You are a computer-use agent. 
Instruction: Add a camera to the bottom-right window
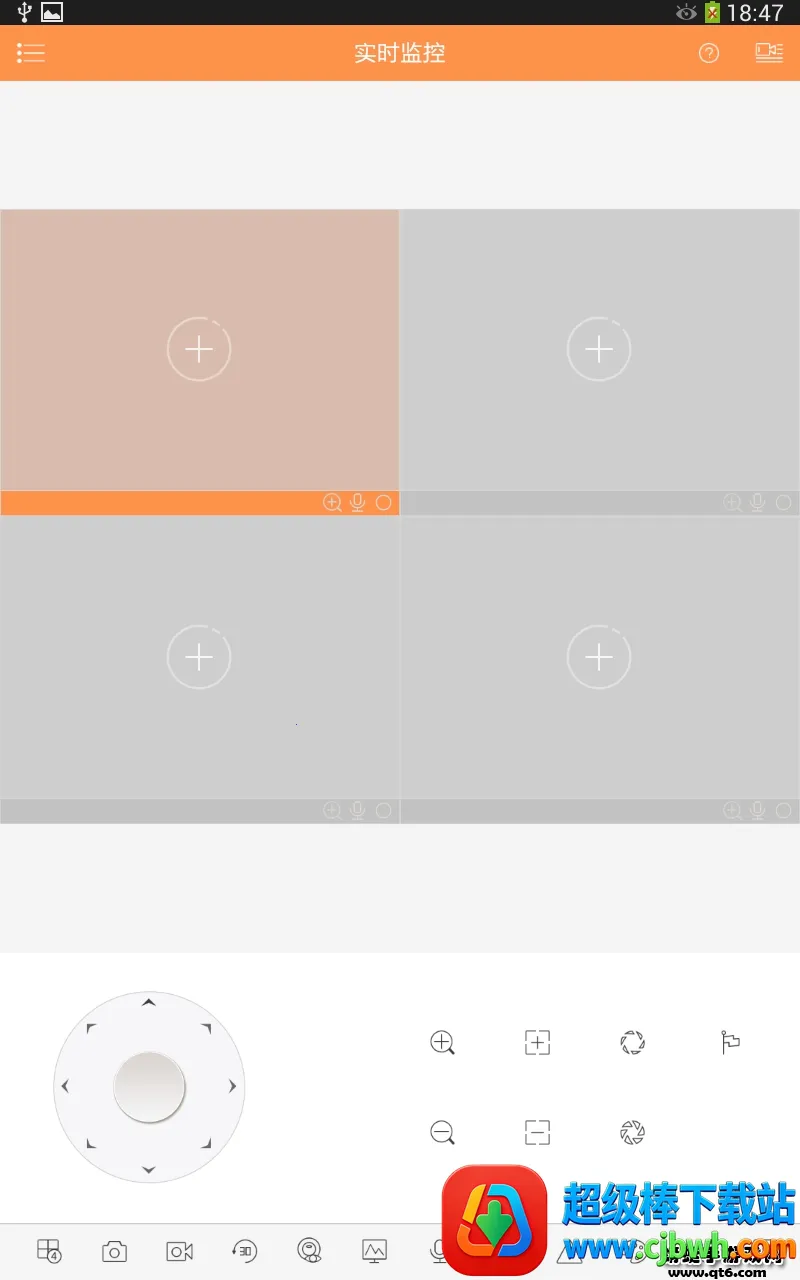point(599,657)
